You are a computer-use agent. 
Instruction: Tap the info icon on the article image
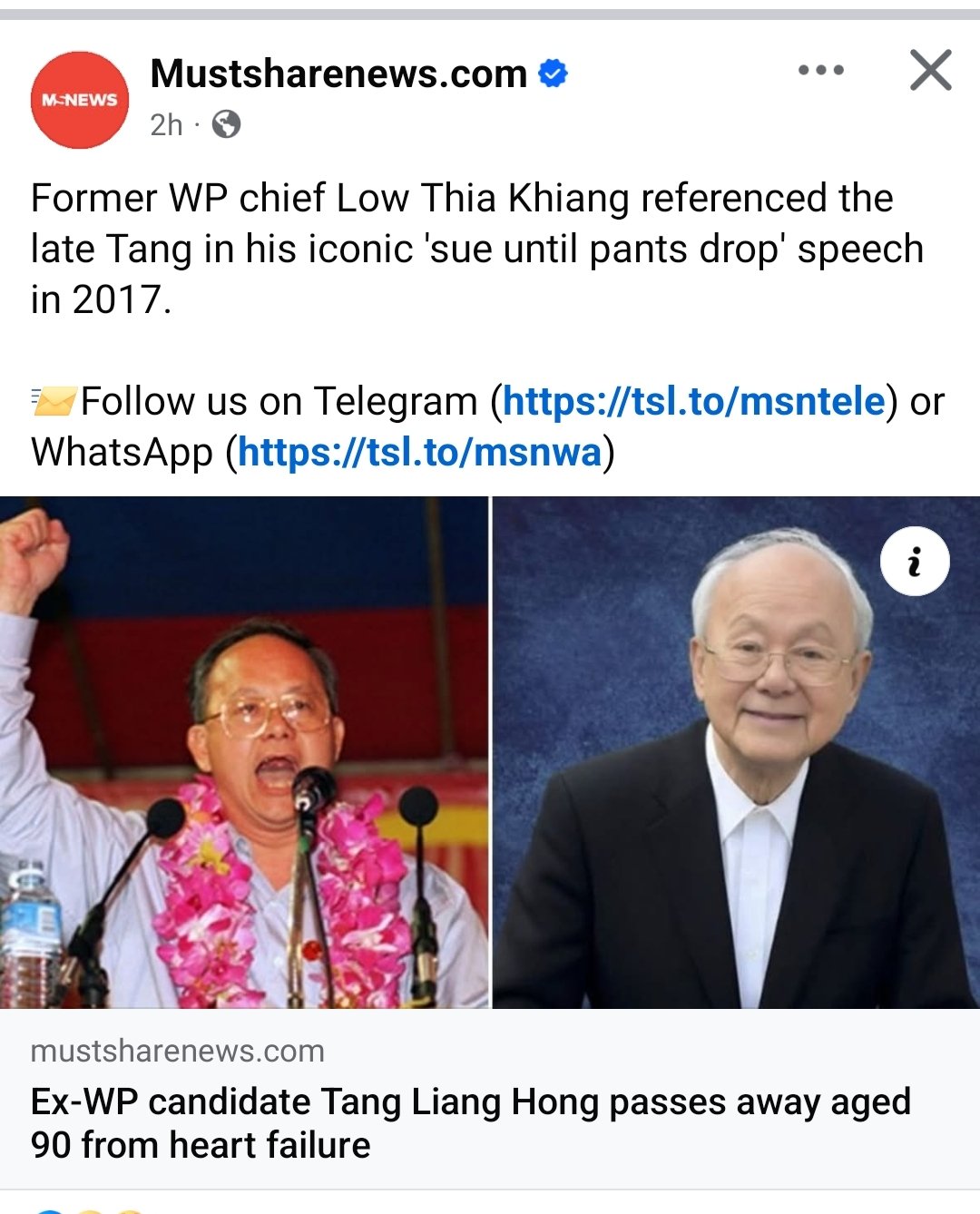[x=915, y=562]
